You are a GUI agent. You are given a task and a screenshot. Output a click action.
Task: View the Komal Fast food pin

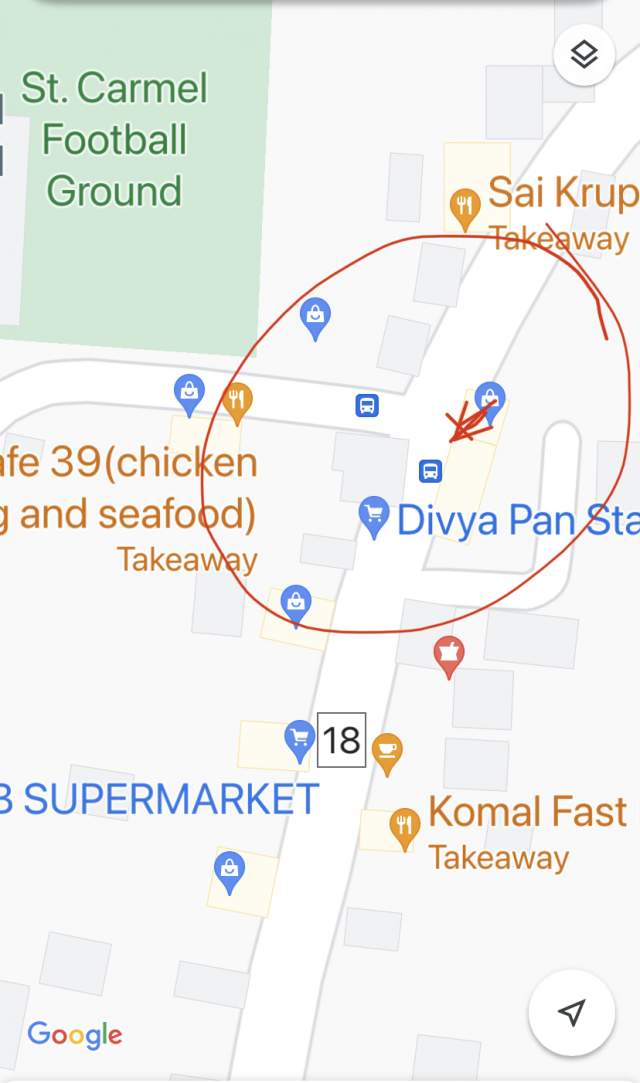point(404,826)
